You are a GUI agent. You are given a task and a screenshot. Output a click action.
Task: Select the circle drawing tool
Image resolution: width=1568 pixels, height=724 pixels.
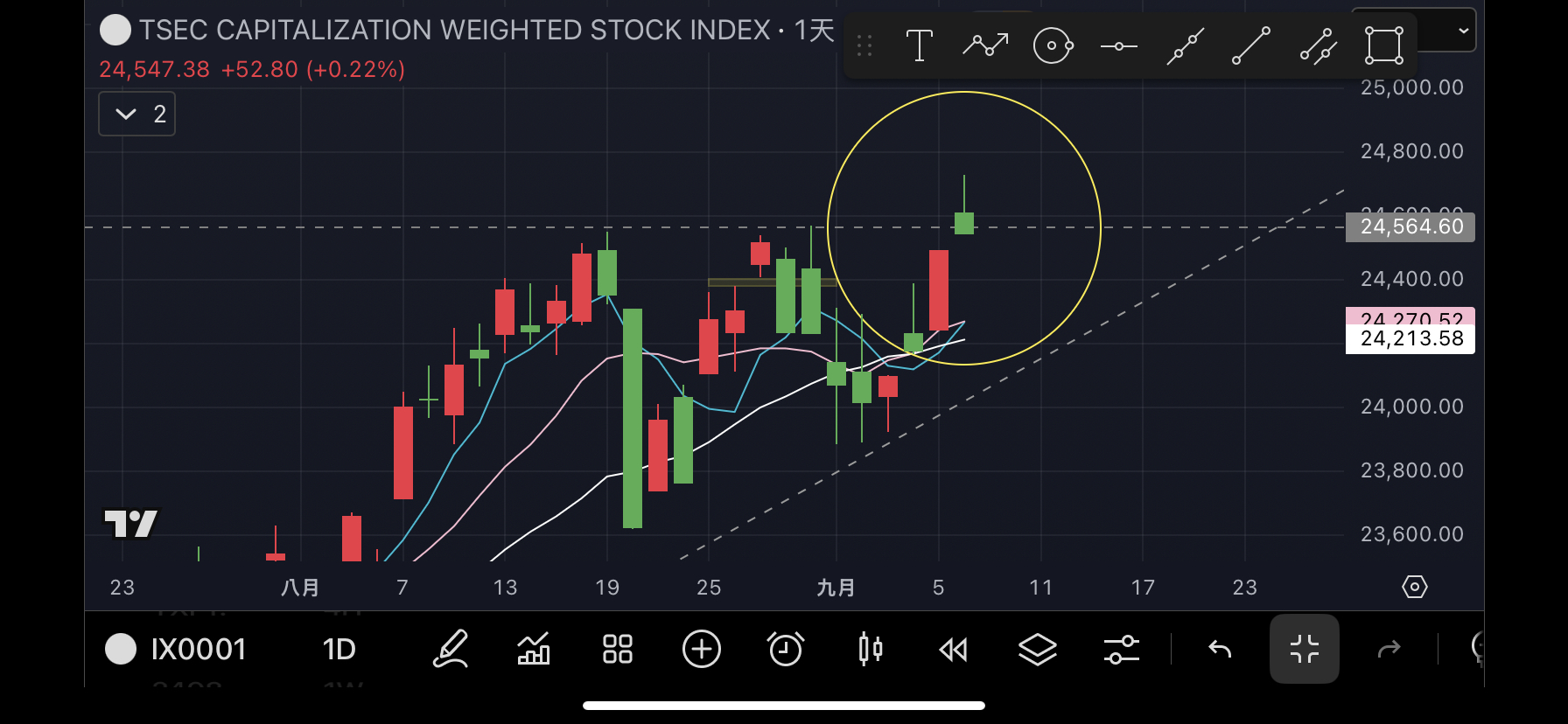(x=1053, y=45)
